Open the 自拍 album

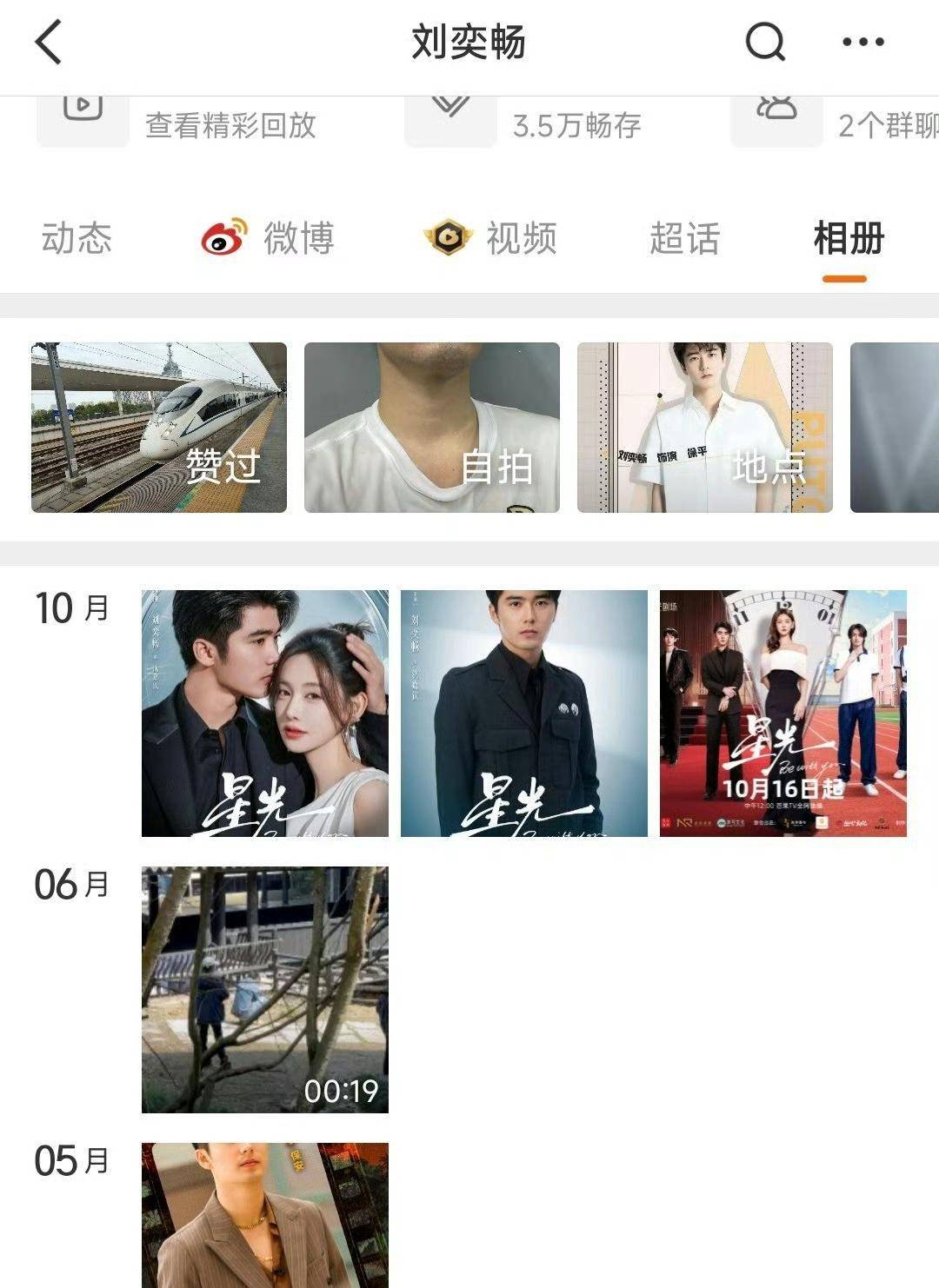pos(432,427)
